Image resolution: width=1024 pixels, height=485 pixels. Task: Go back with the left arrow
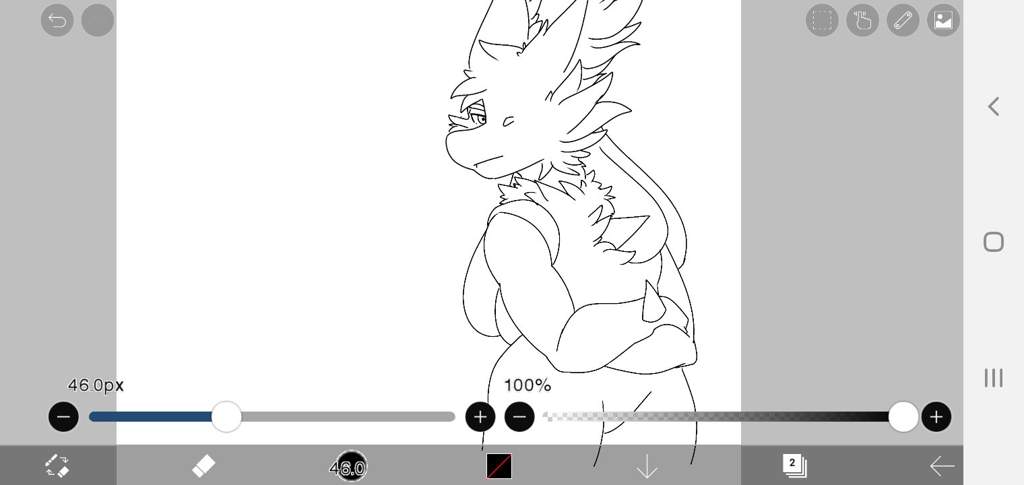point(941,466)
